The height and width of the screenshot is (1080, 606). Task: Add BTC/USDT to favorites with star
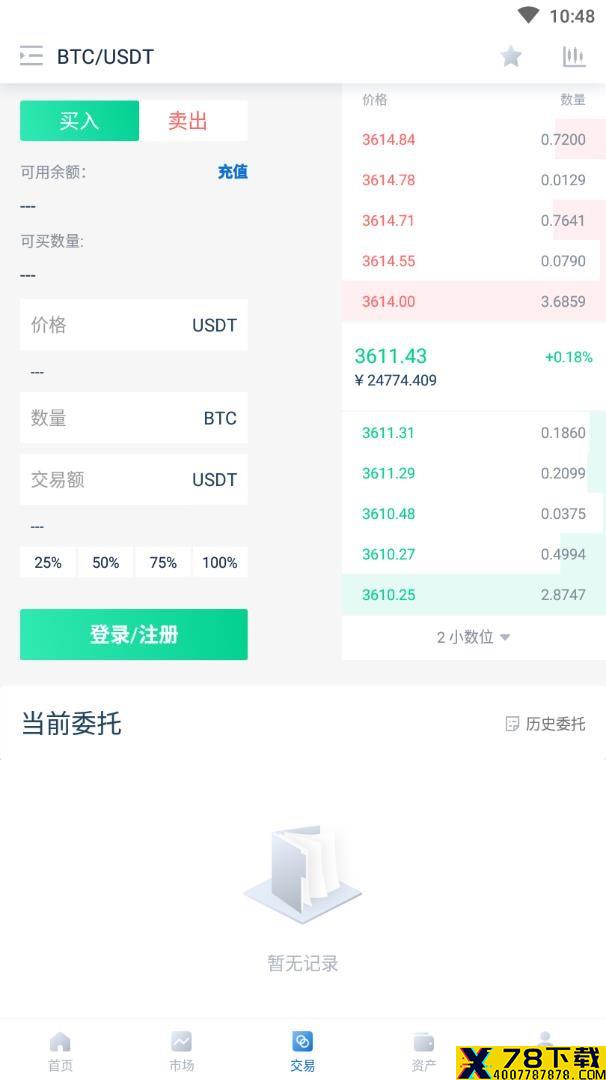(511, 56)
